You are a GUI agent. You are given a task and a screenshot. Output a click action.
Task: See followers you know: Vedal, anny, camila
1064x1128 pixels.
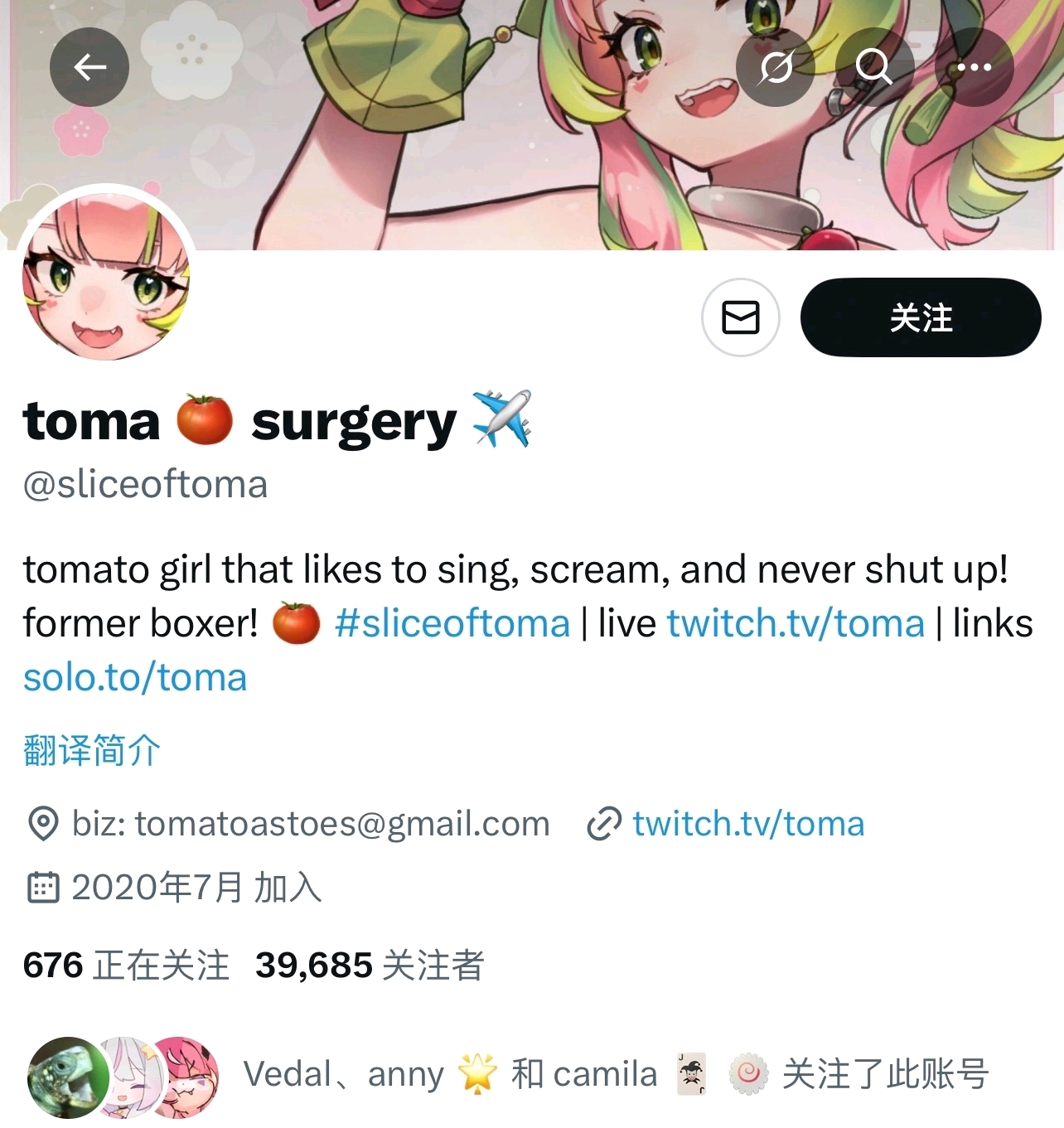click(507, 1075)
